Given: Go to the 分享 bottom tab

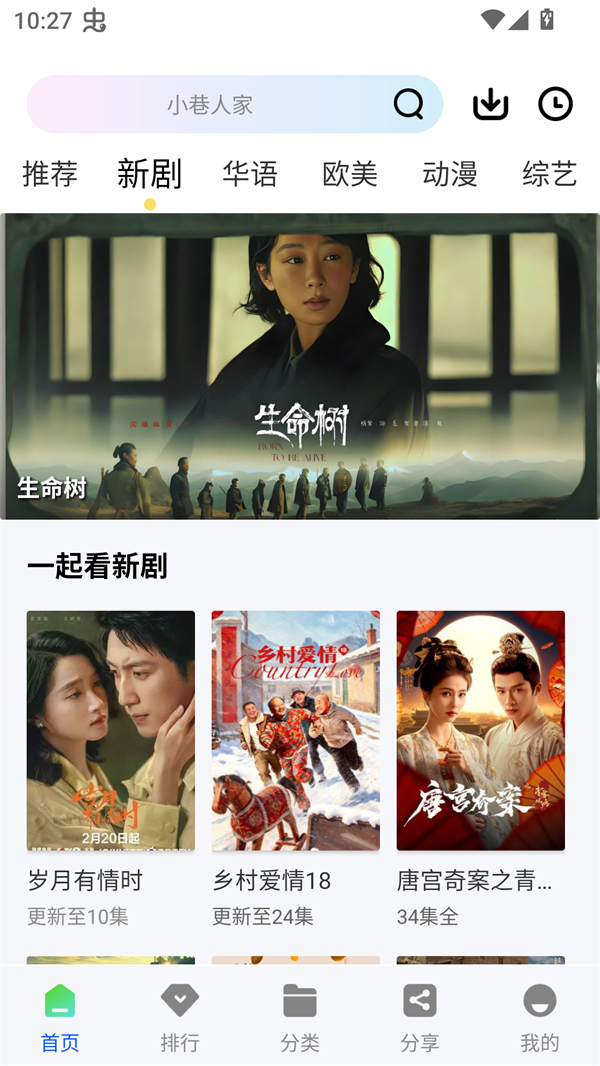Looking at the screenshot, I should pyautogui.click(x=420, y=1017).
